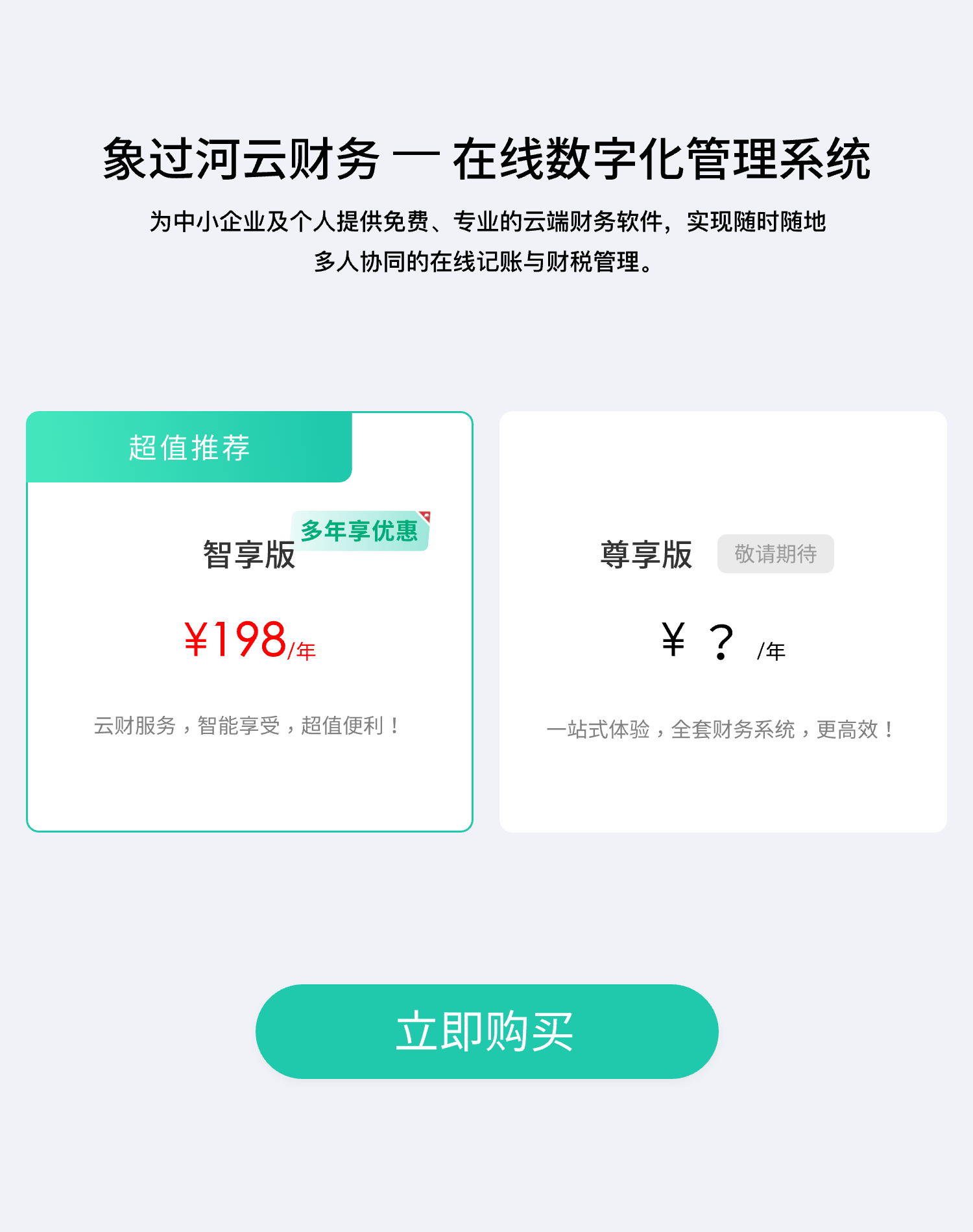This screenshot has height=1232, width=973.
Task: Tap the 立即购买 purchase button
Action: tap(486, 1031)
